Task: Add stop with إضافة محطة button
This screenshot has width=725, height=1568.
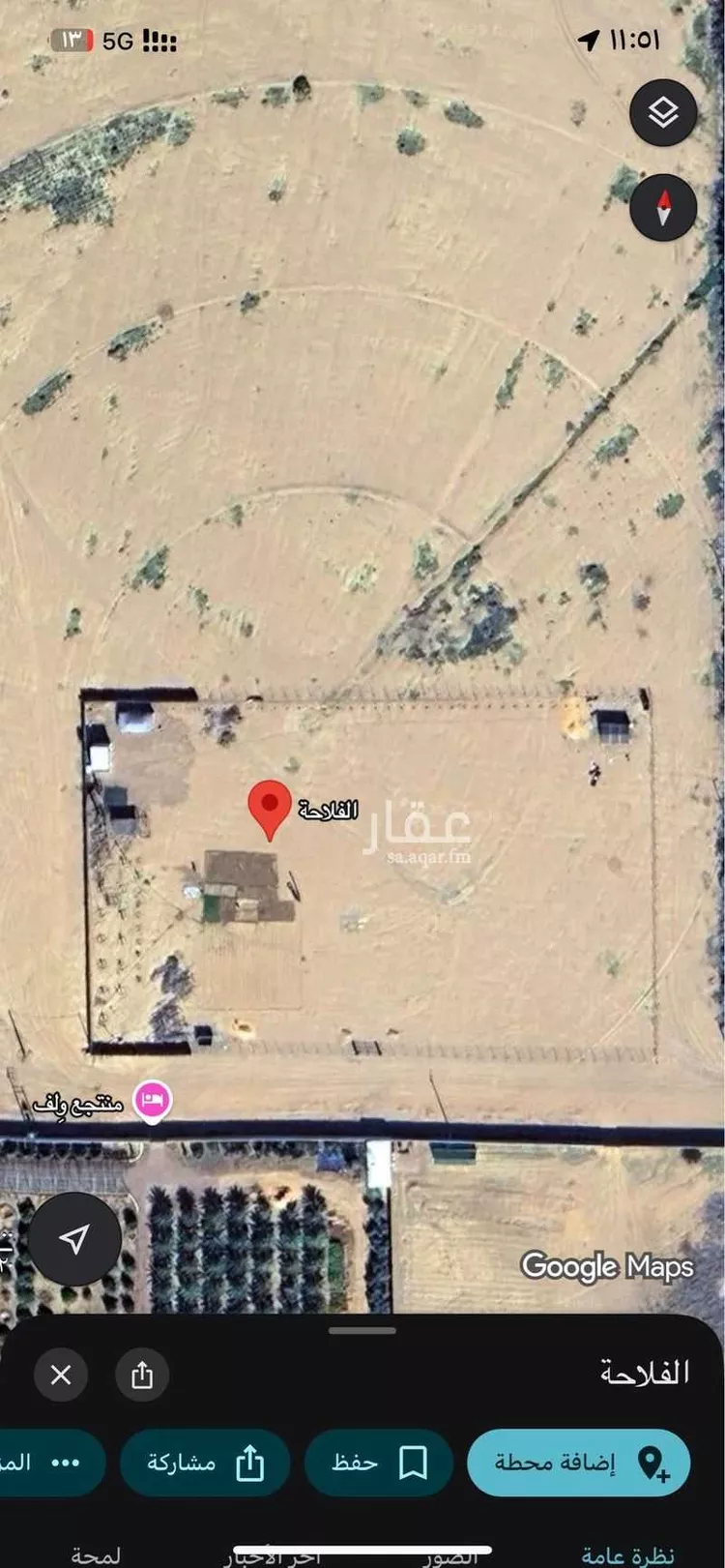Action: (578, 1463)
